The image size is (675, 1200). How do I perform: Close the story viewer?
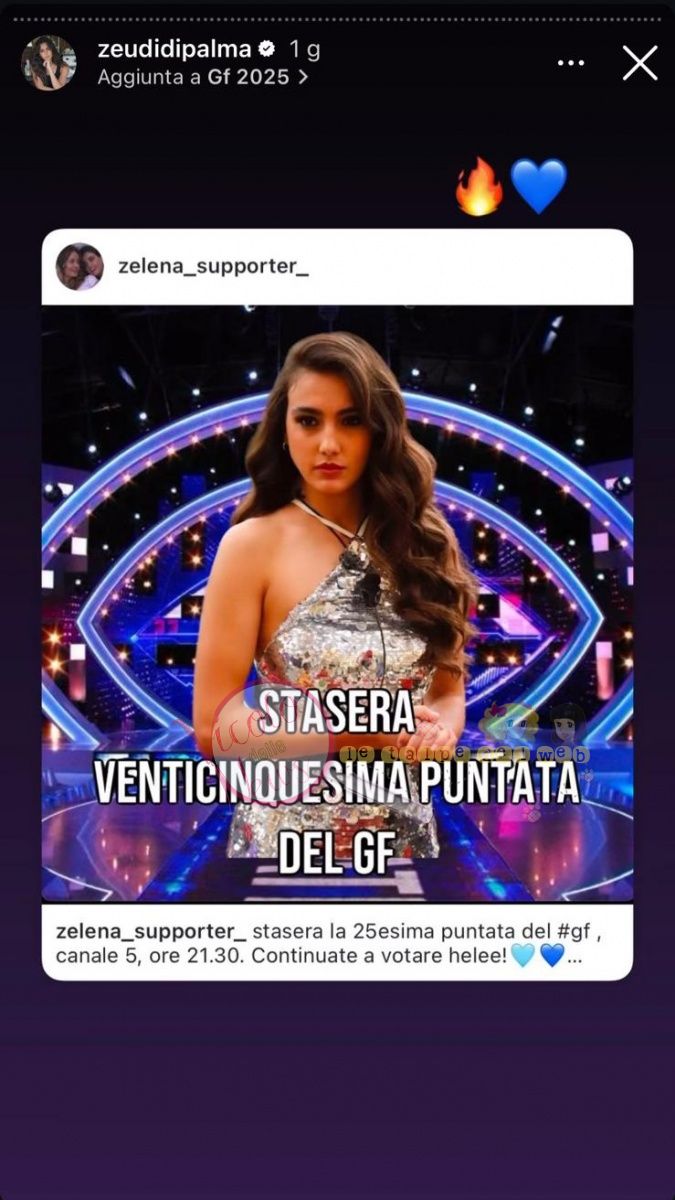(640, 63)
